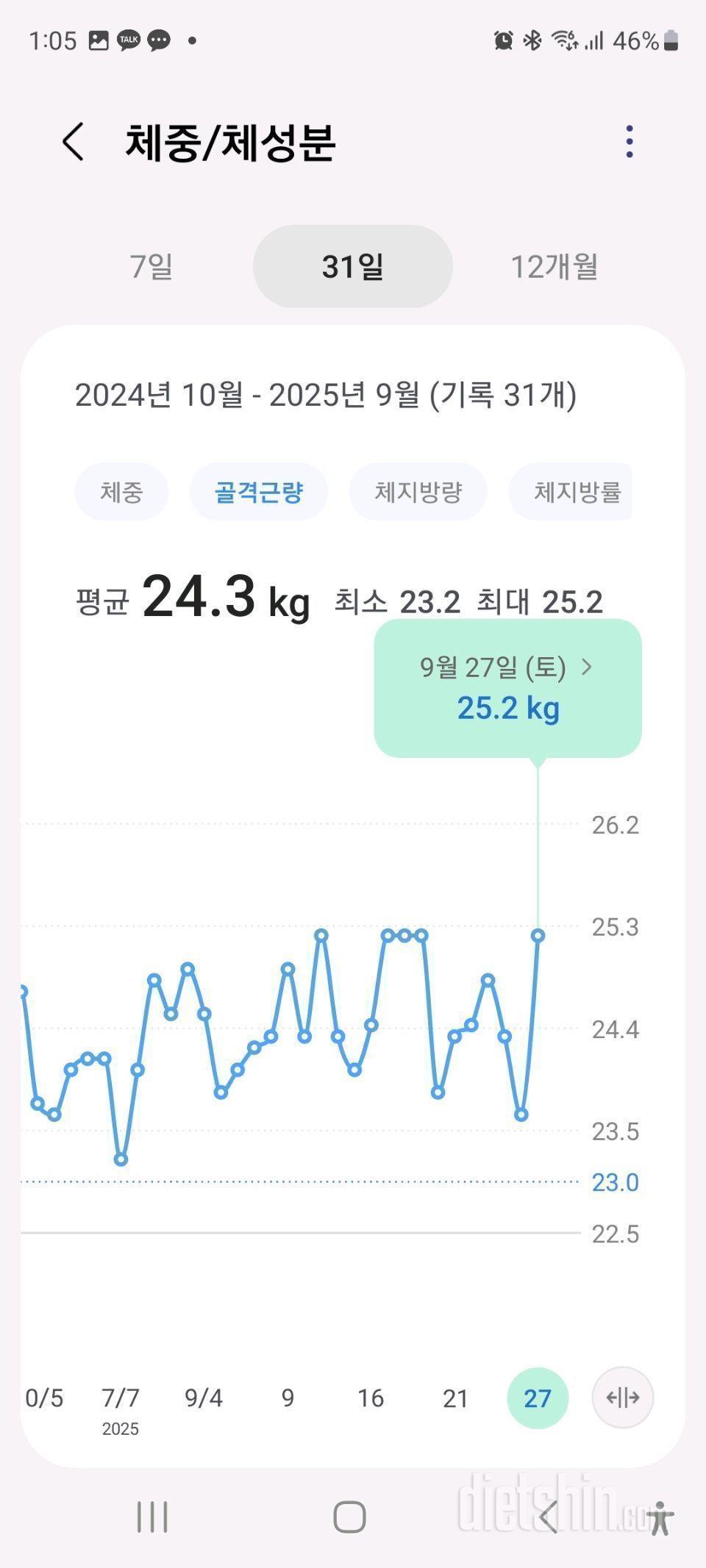Open recent apps from navigation bar
The width and height of the screenshot is (706, 1568).
point(152,1517)
